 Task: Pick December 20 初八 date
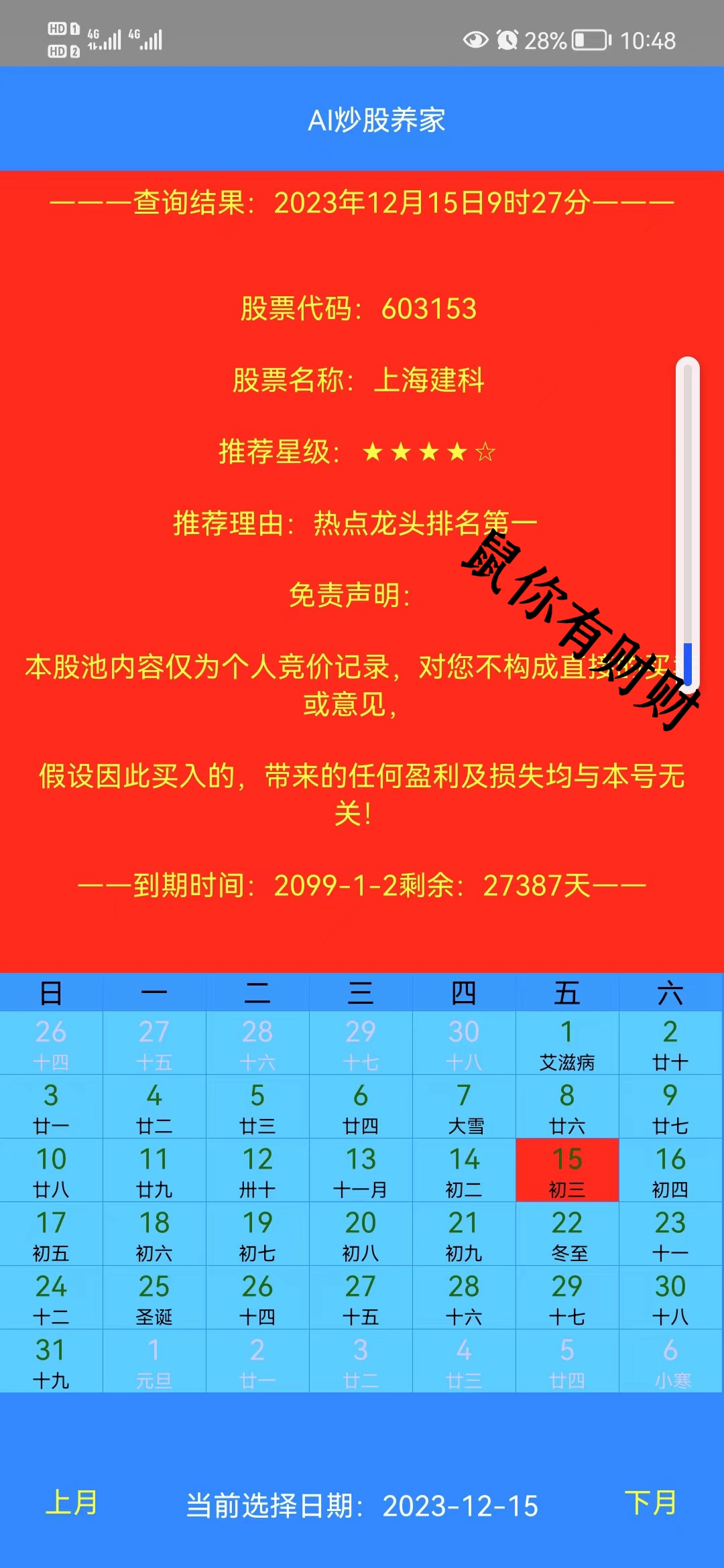click(x=361, y=1234)
